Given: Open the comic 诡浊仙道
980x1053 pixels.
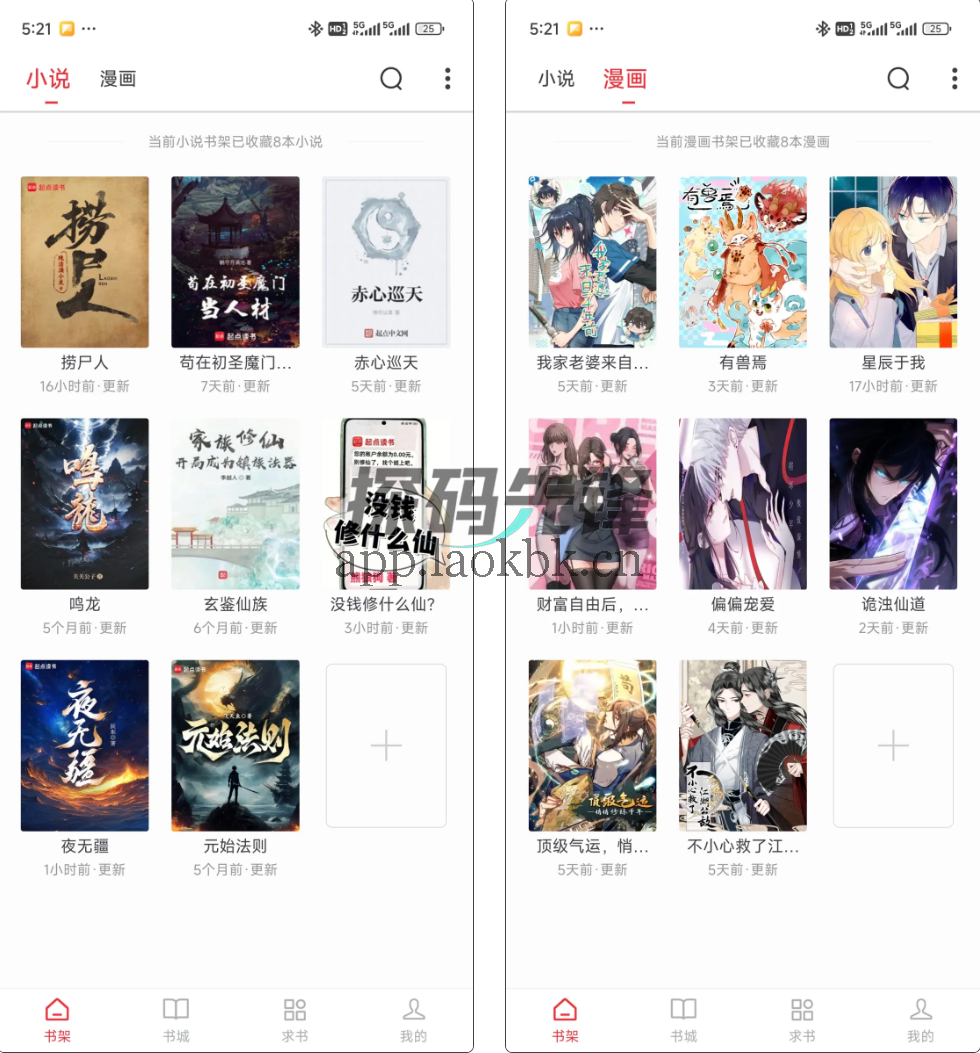Looking at the screenshot, I should point(893,504).
